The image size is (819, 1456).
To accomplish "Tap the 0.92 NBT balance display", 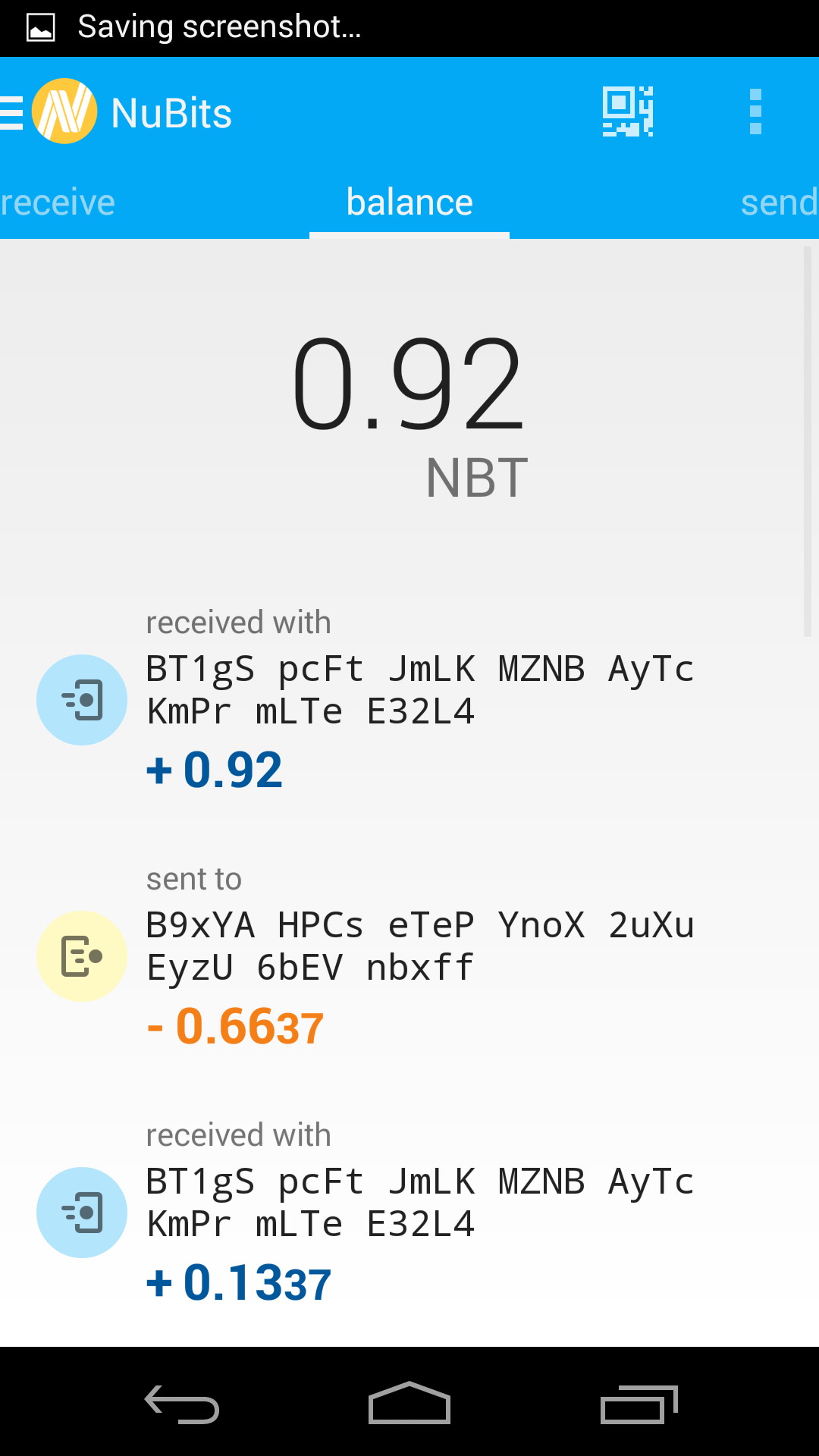I will click(x=409, y=416).
